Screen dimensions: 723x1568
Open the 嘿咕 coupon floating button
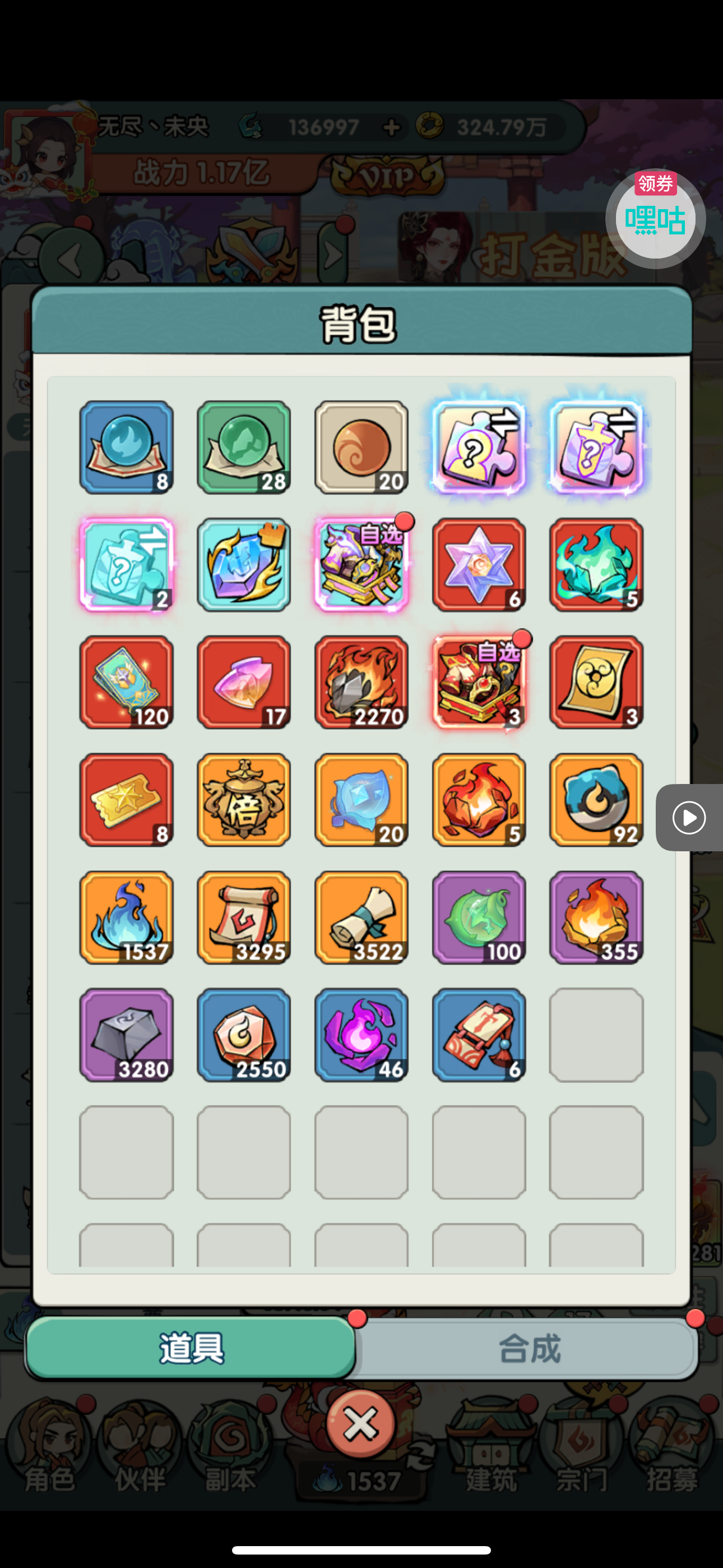pos(655,219)
